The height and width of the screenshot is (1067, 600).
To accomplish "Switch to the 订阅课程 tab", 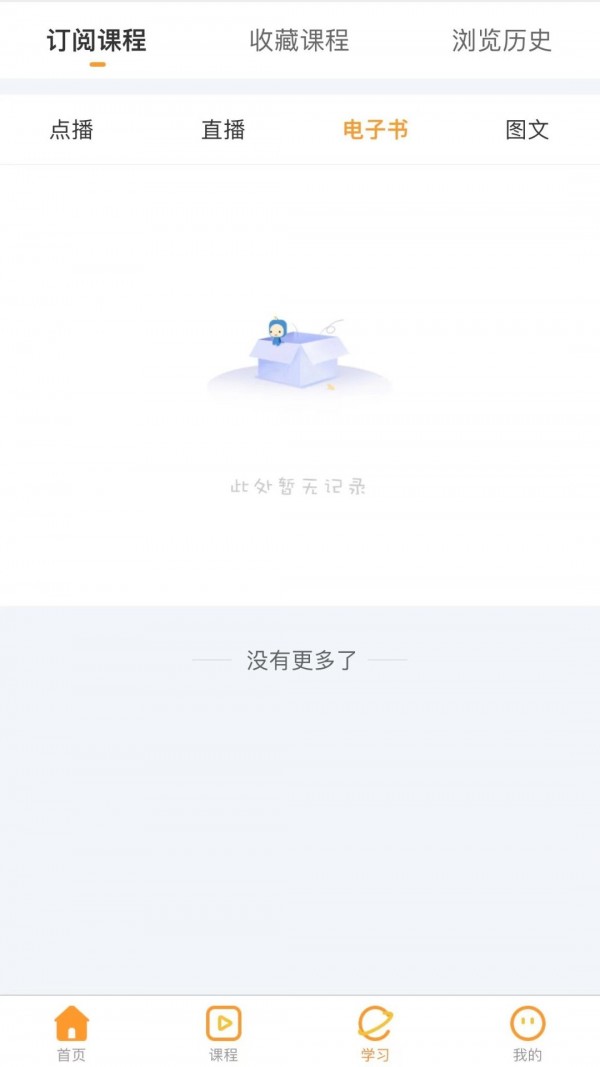I will pos(96,41).
